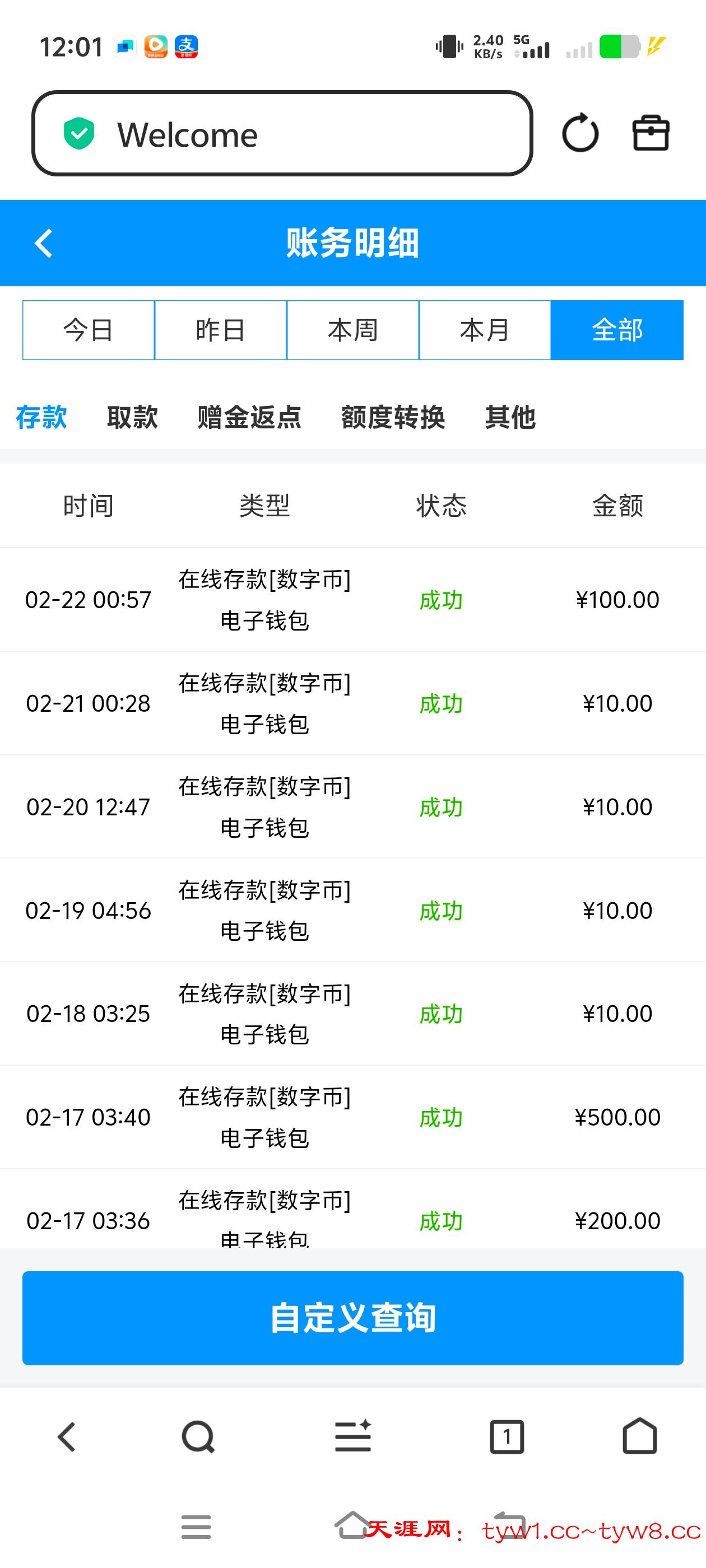This screenshot has width=706, height=1568.
Task: Open the browser menu with sparkle
Action: pyautogui.click(x=354, y=1437)
